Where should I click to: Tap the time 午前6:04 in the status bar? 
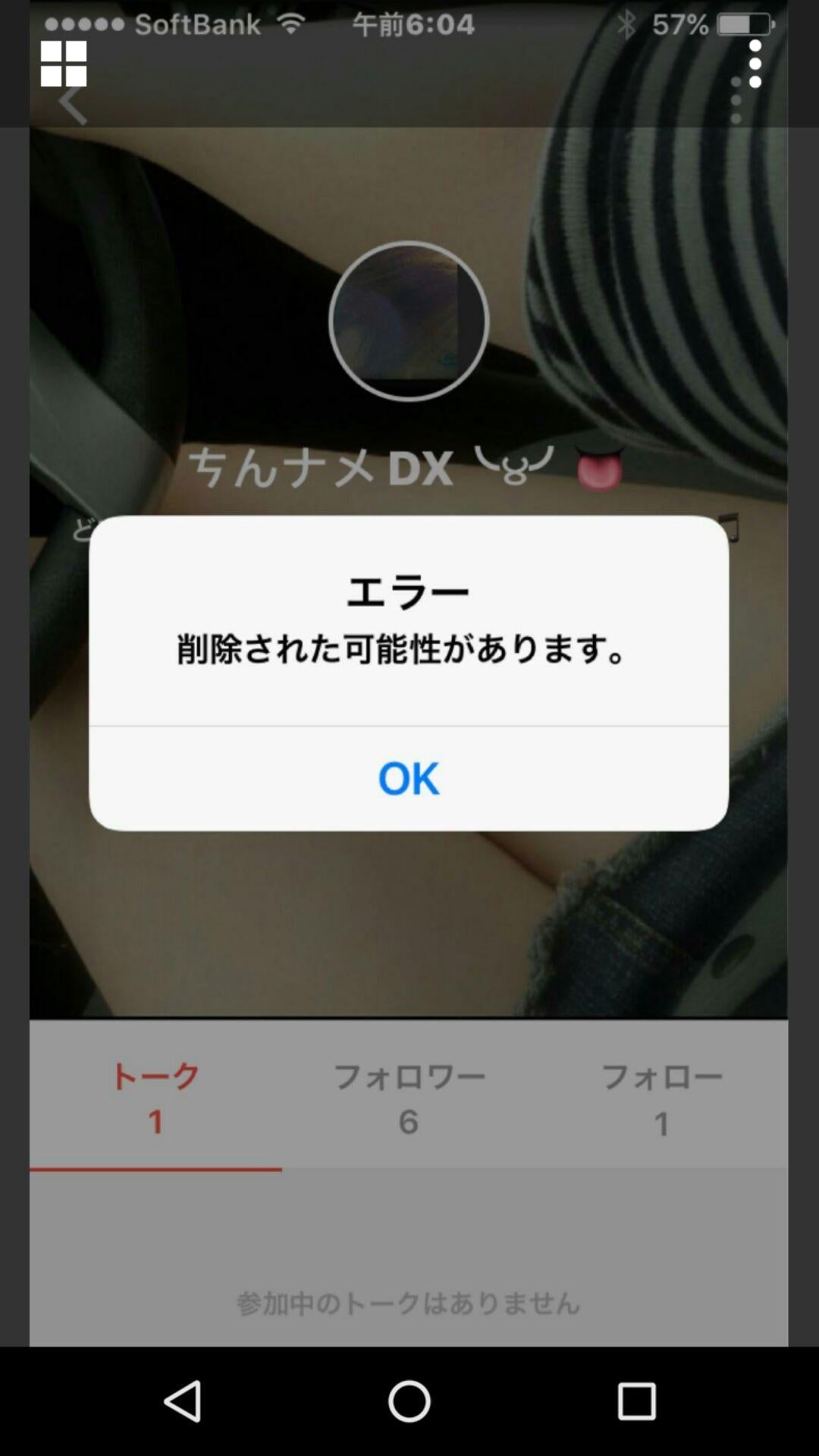point(415,23)
